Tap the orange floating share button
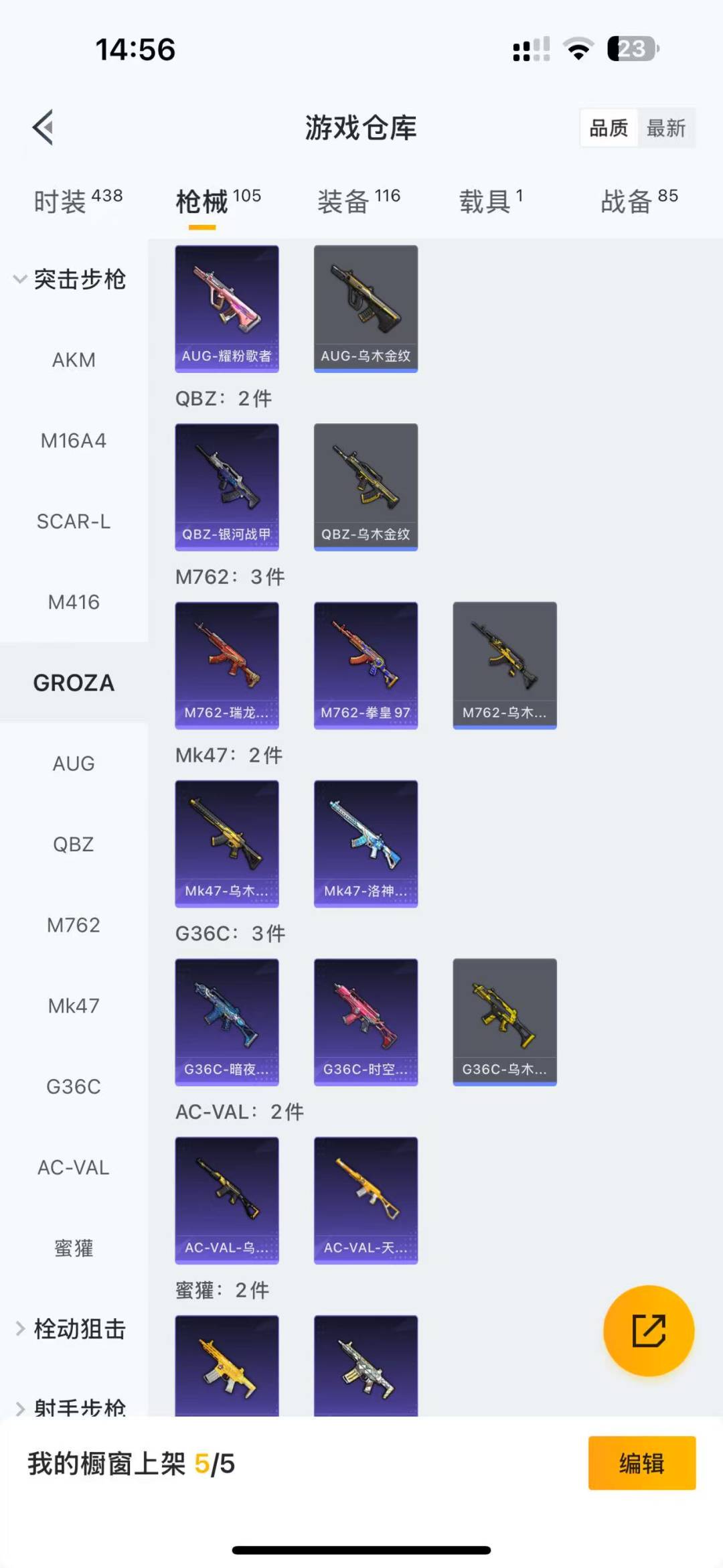Image resolution: width=723 pixels, height=1568 pixels. point(649,1330)
